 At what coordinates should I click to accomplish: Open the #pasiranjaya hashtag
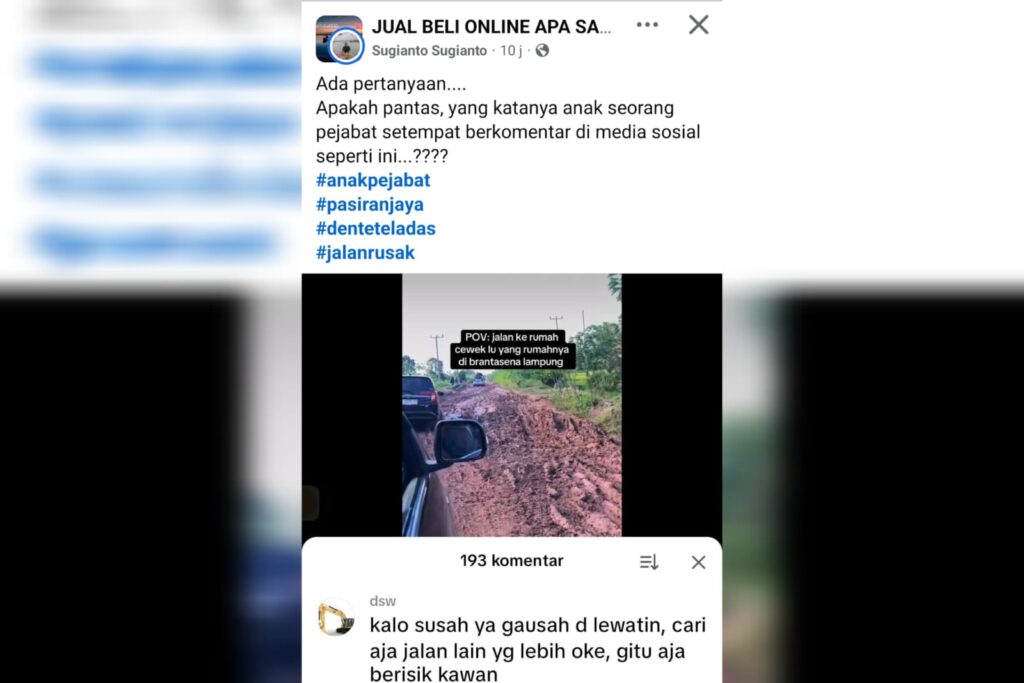[x=369, y=204]
